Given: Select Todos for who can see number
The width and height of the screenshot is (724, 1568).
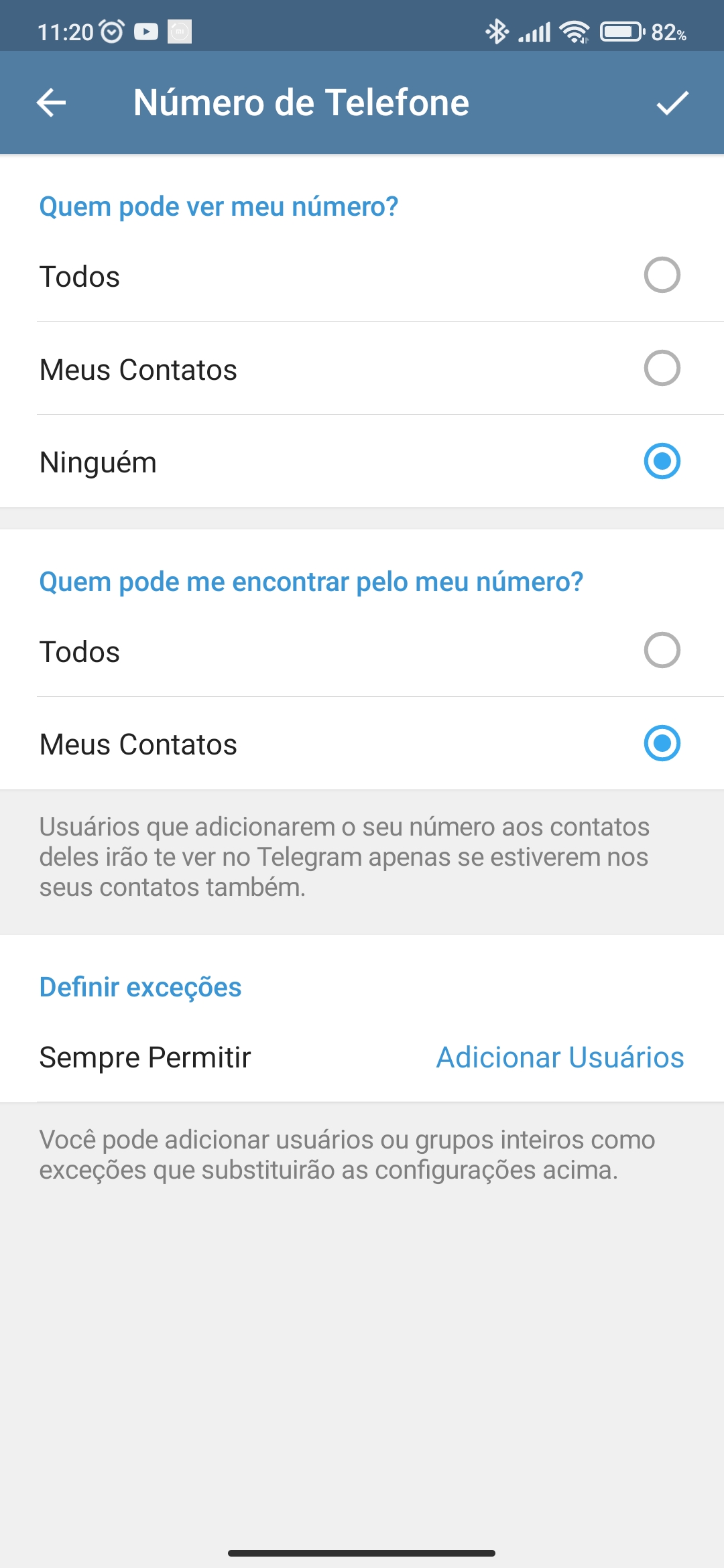Looking at the screenshot, I should point(662,275).
